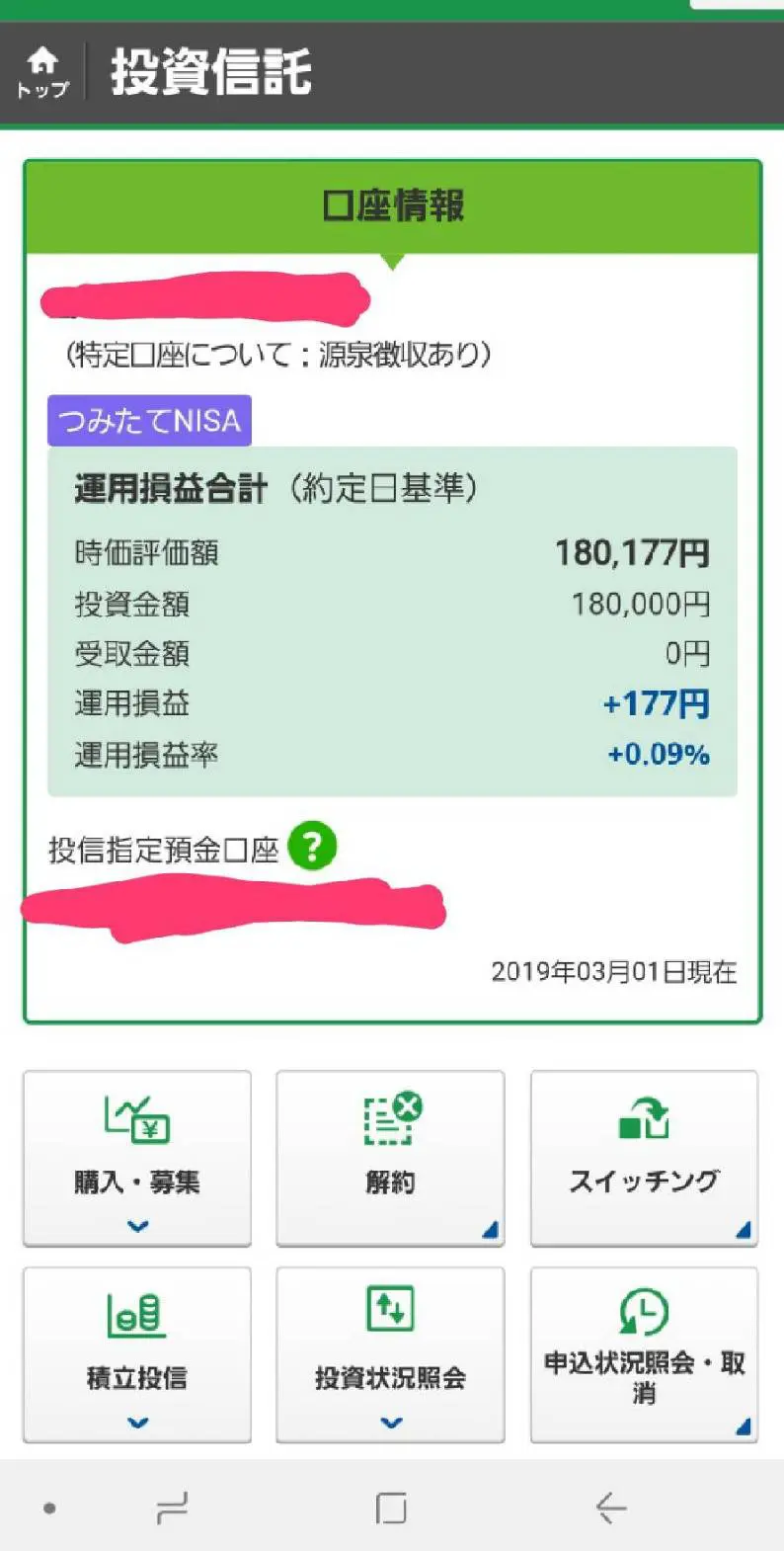Go to the トップ home icon
Screen dimensions: 784x1551
(x=42, y=73)
